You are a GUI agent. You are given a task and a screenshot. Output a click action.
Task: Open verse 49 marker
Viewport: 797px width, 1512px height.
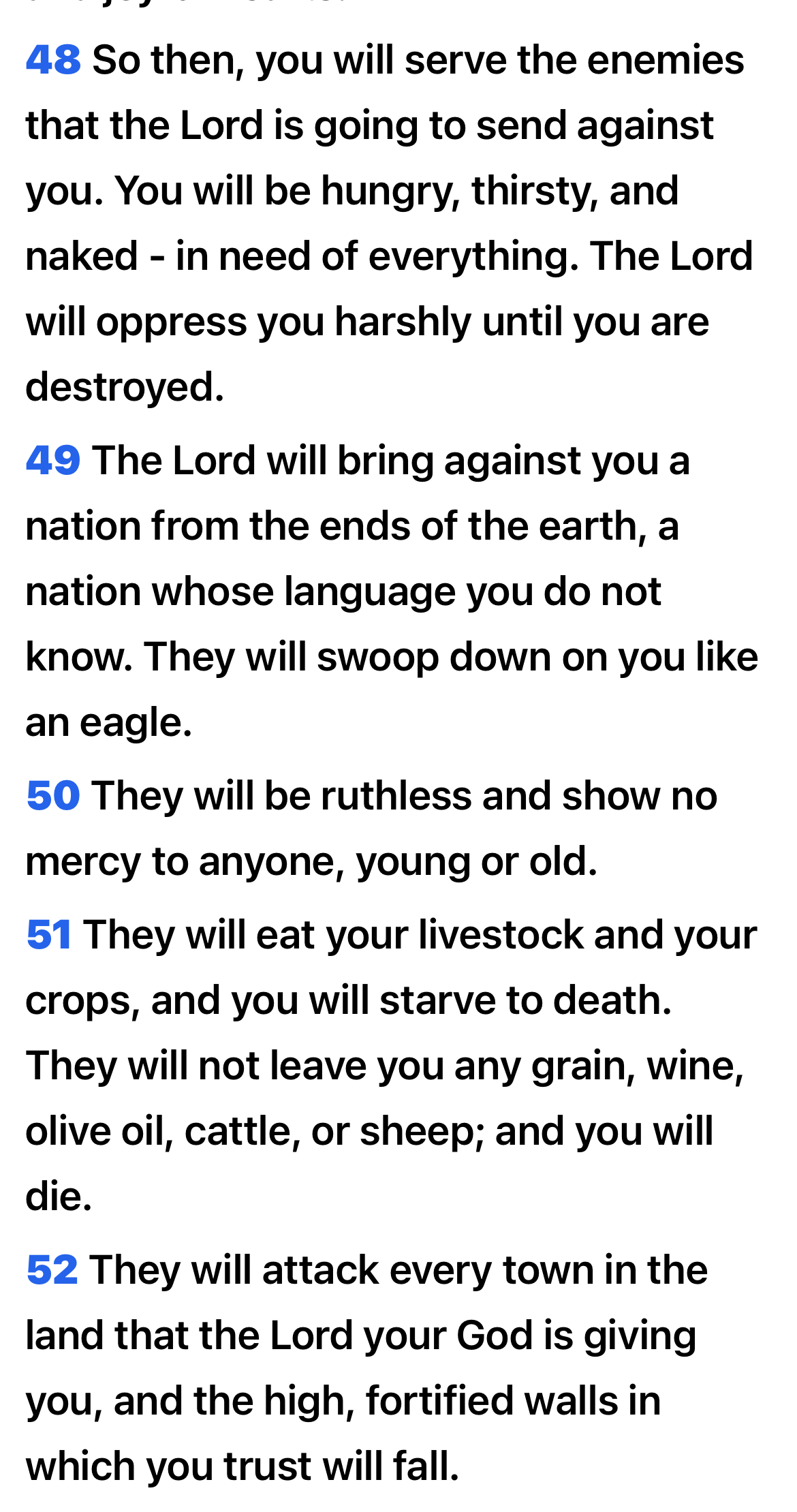click(53, 461)
